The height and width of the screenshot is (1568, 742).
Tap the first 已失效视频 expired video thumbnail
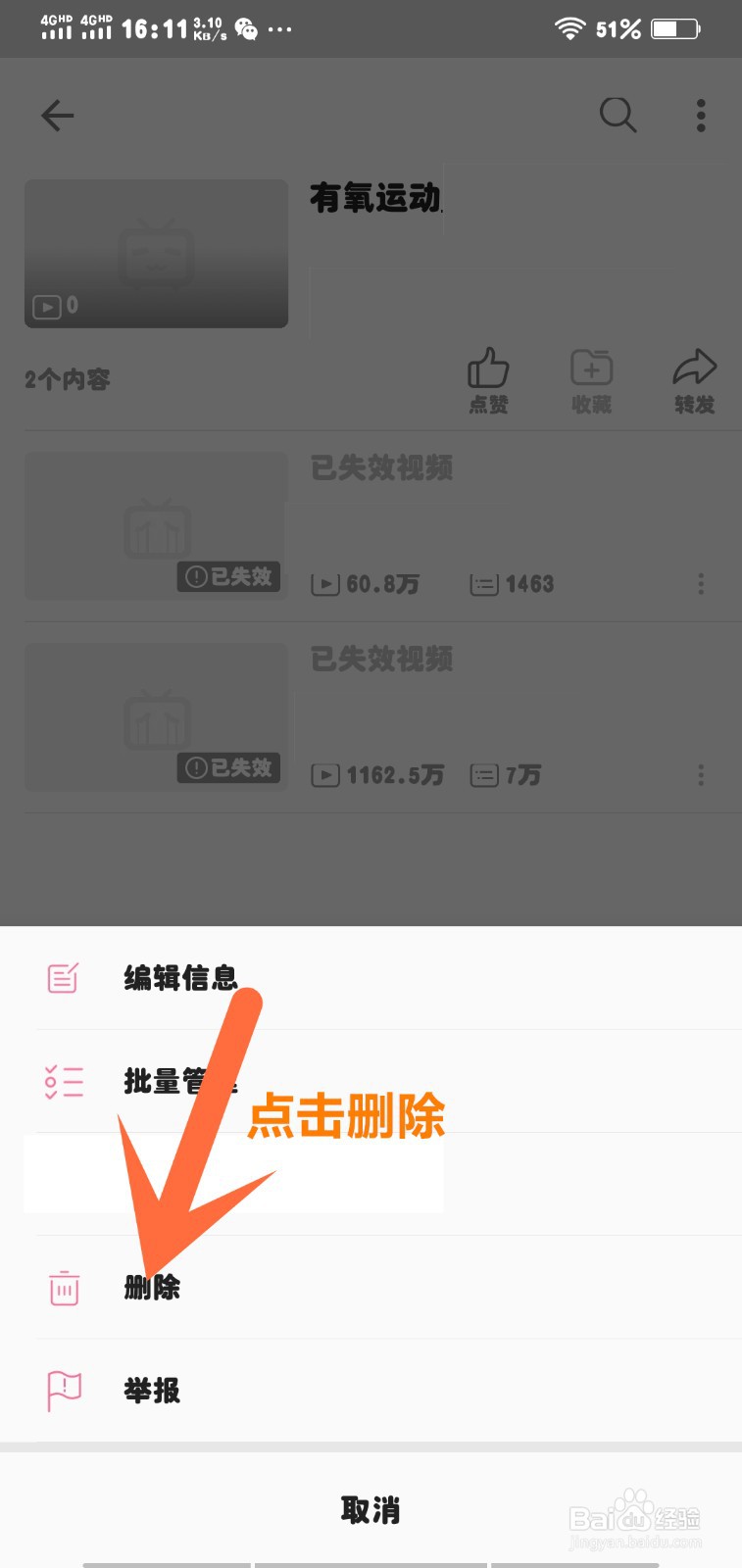(156, 525)
